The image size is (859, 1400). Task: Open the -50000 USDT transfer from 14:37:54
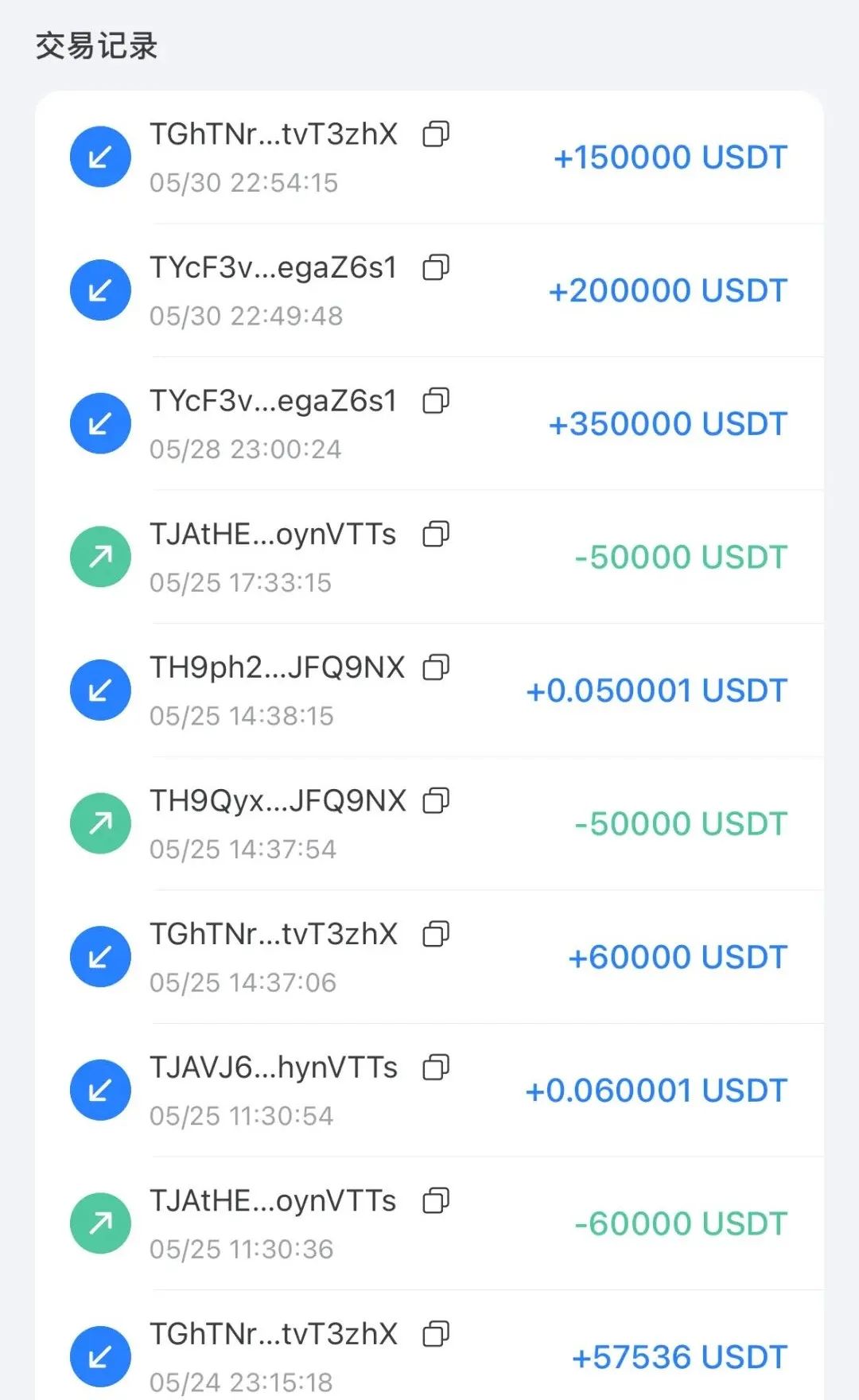tap(682, 823)
